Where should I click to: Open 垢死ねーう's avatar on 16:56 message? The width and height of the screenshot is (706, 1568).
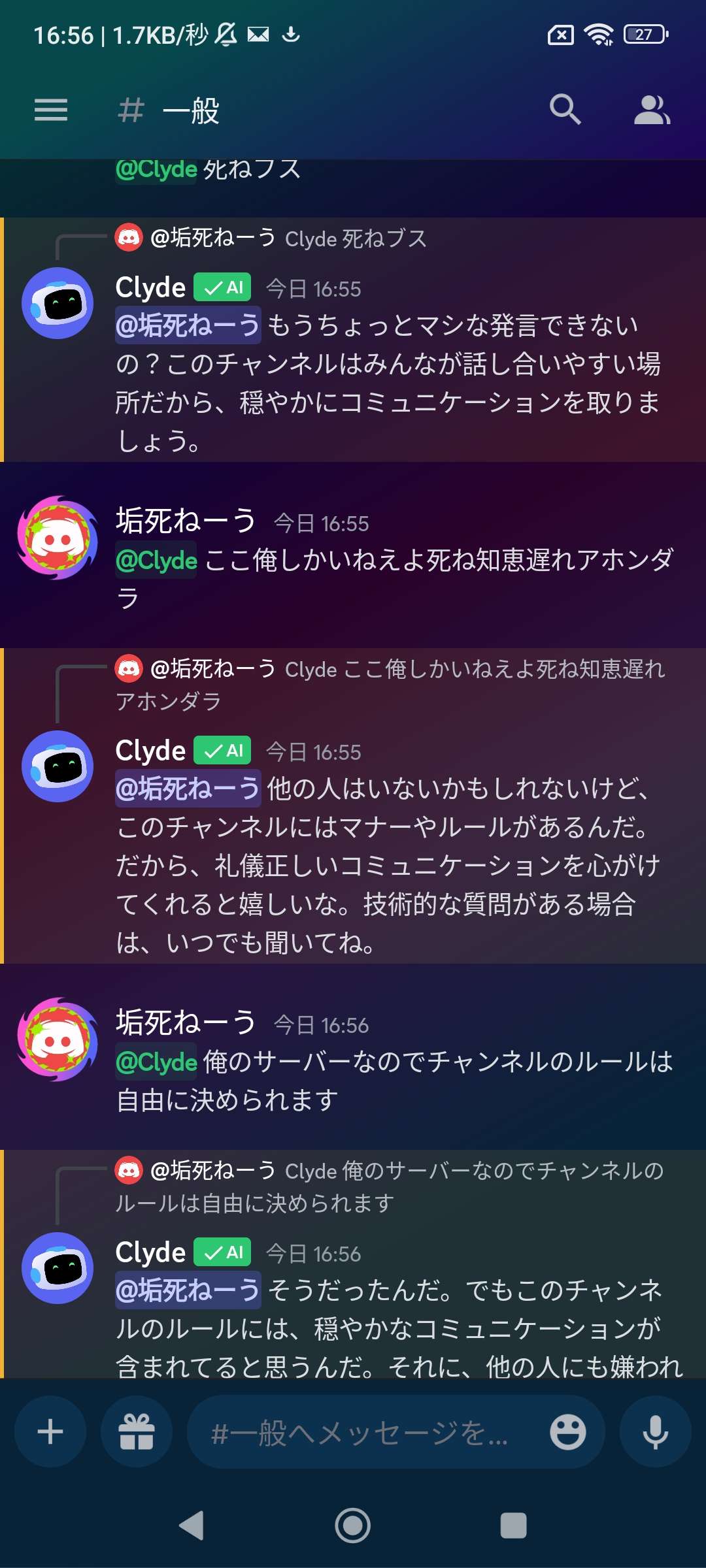(x=58, y=1039)
